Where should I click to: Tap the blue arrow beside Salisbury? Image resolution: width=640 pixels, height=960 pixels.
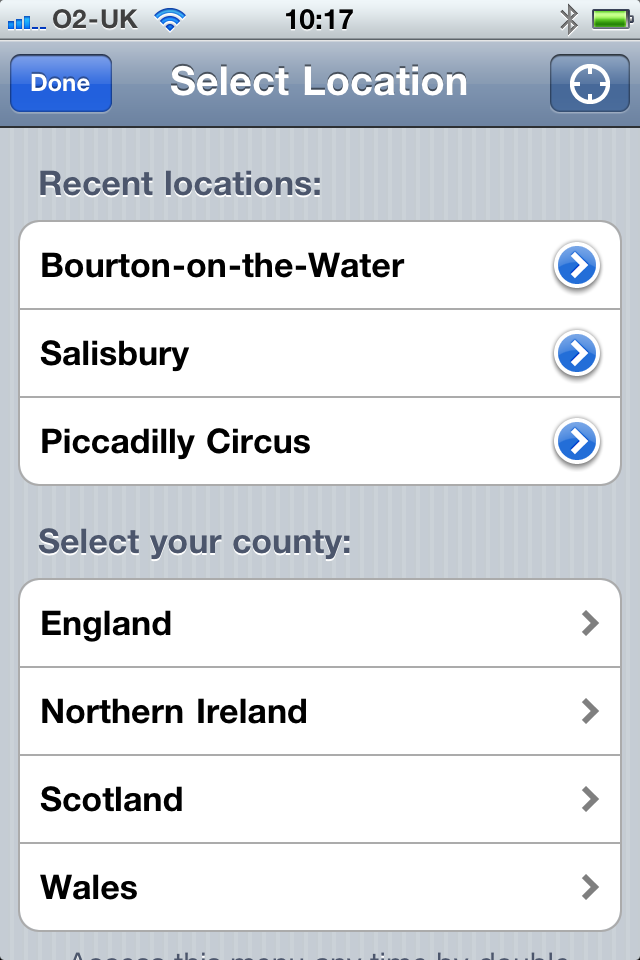click(577, 354)
